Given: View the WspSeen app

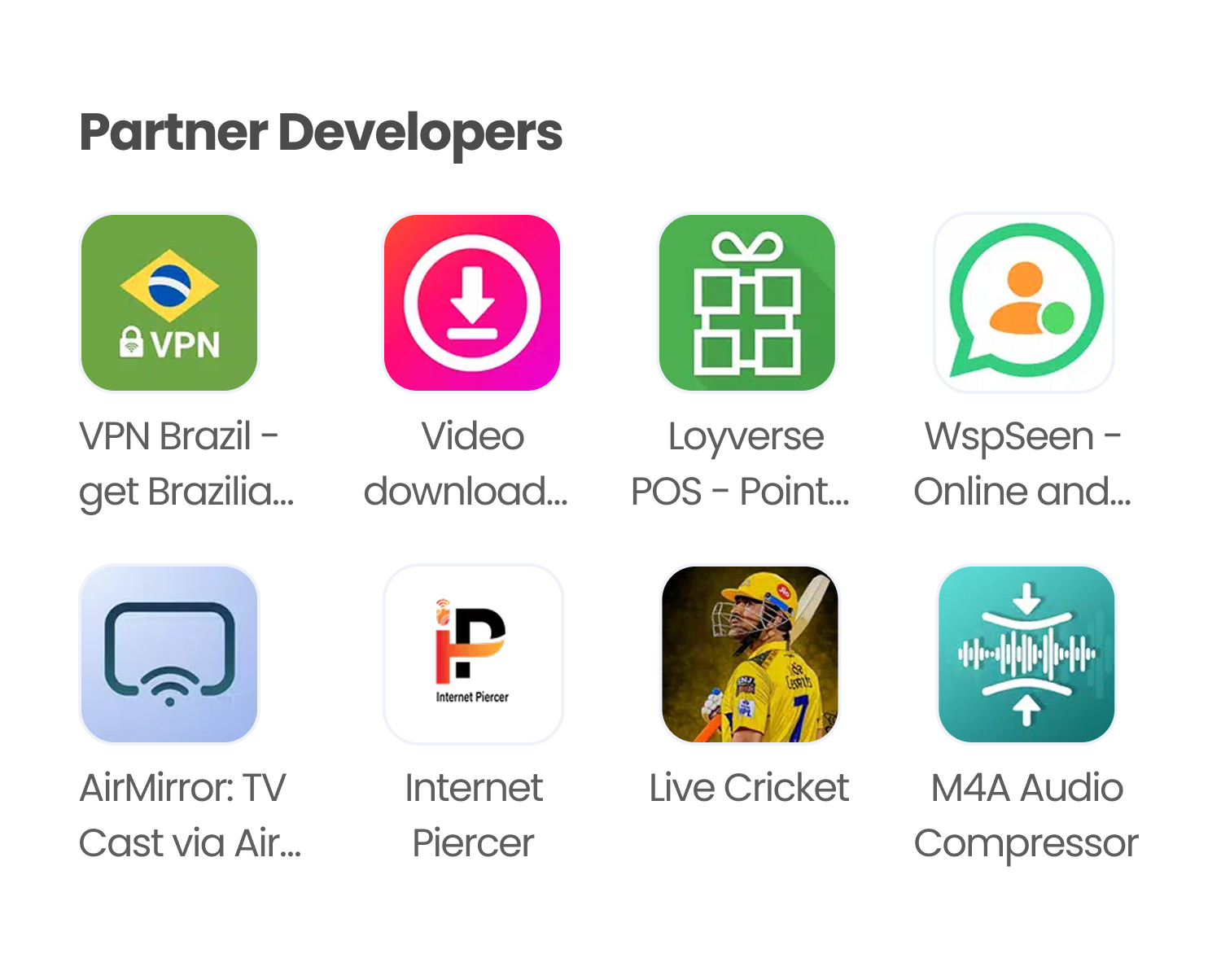Looking at the screenshot, I should [1024, 303].
